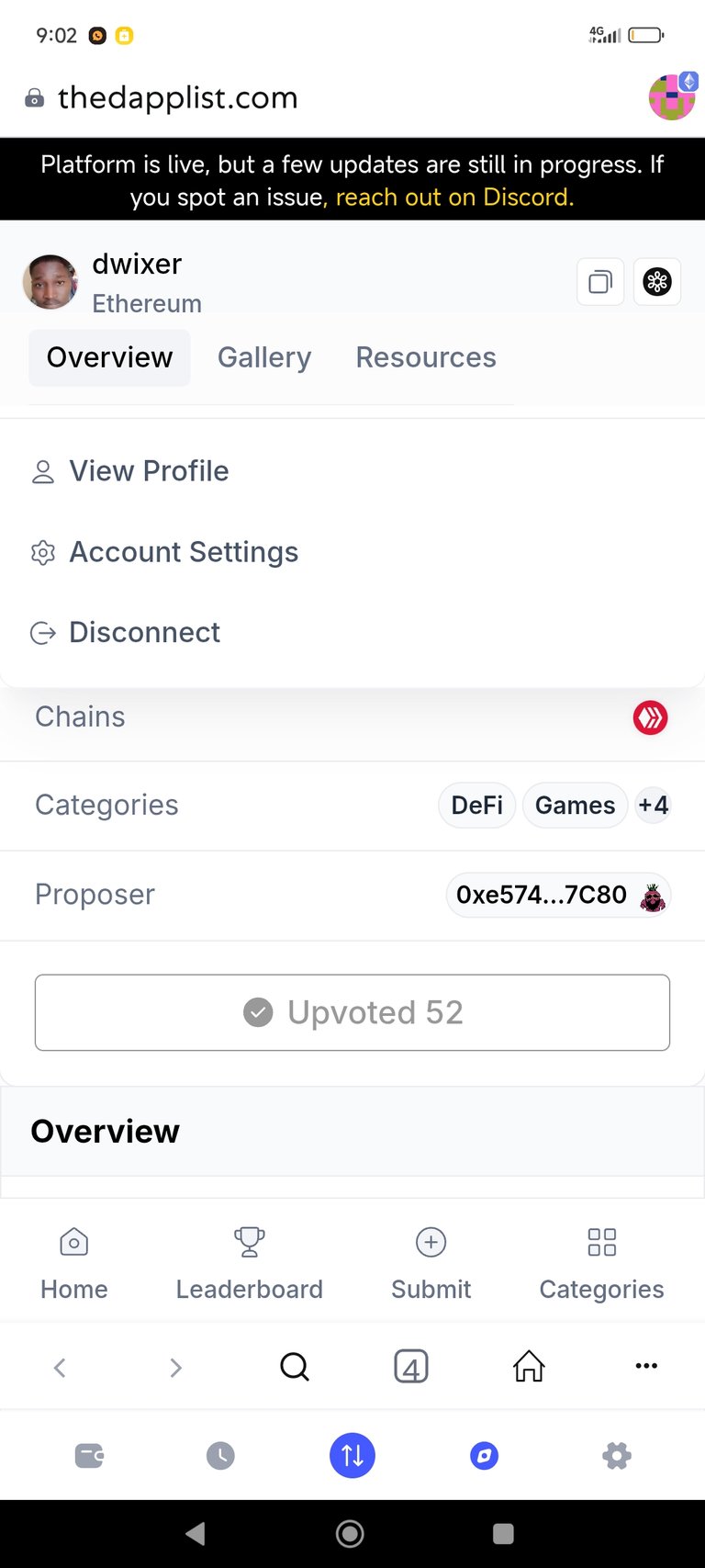Open the browser tabs counter showing 4

point(411,1367)
